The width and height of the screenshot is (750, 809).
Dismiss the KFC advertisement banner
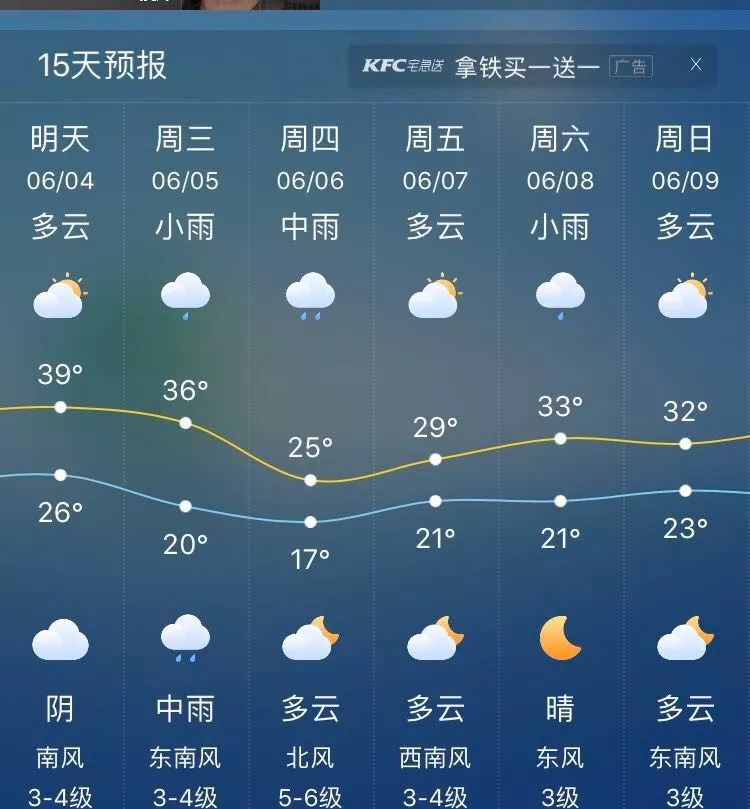(x=695, y=63)
